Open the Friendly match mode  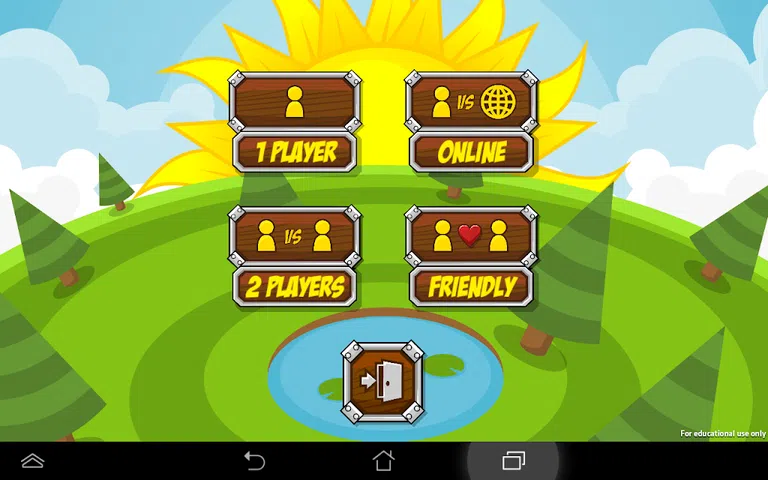[471, 287]
